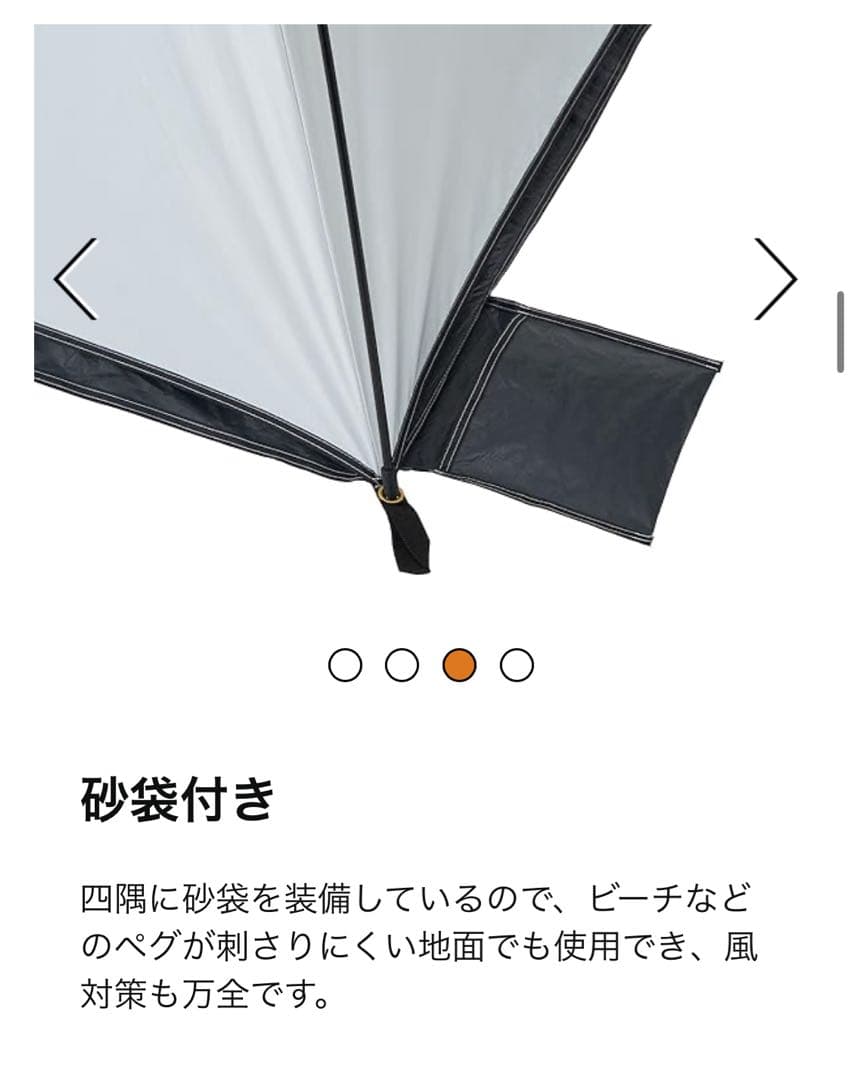851x1080 pixels.
Task: Go to the previous carousel image
Action: [75, 279]
